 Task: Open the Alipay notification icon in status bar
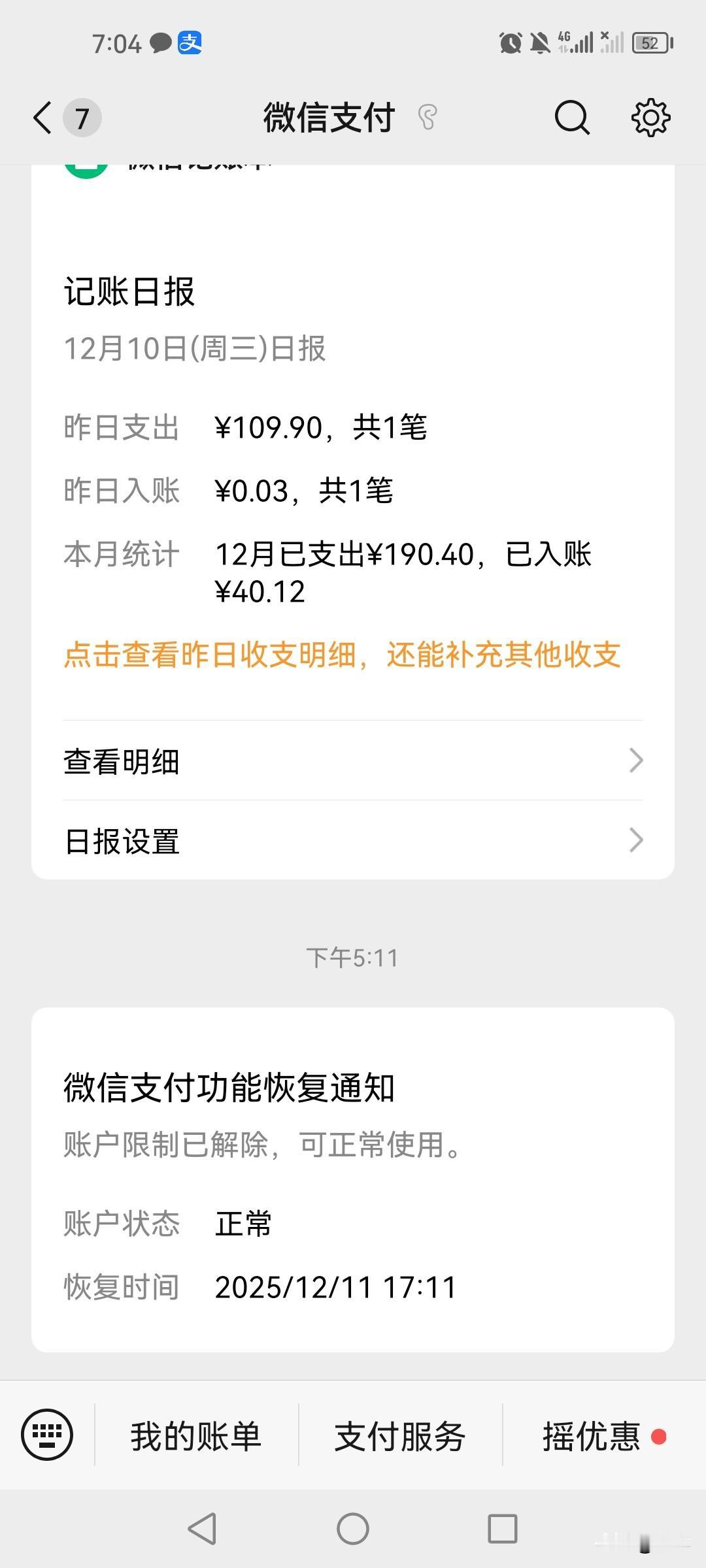[x=189, y=44]
